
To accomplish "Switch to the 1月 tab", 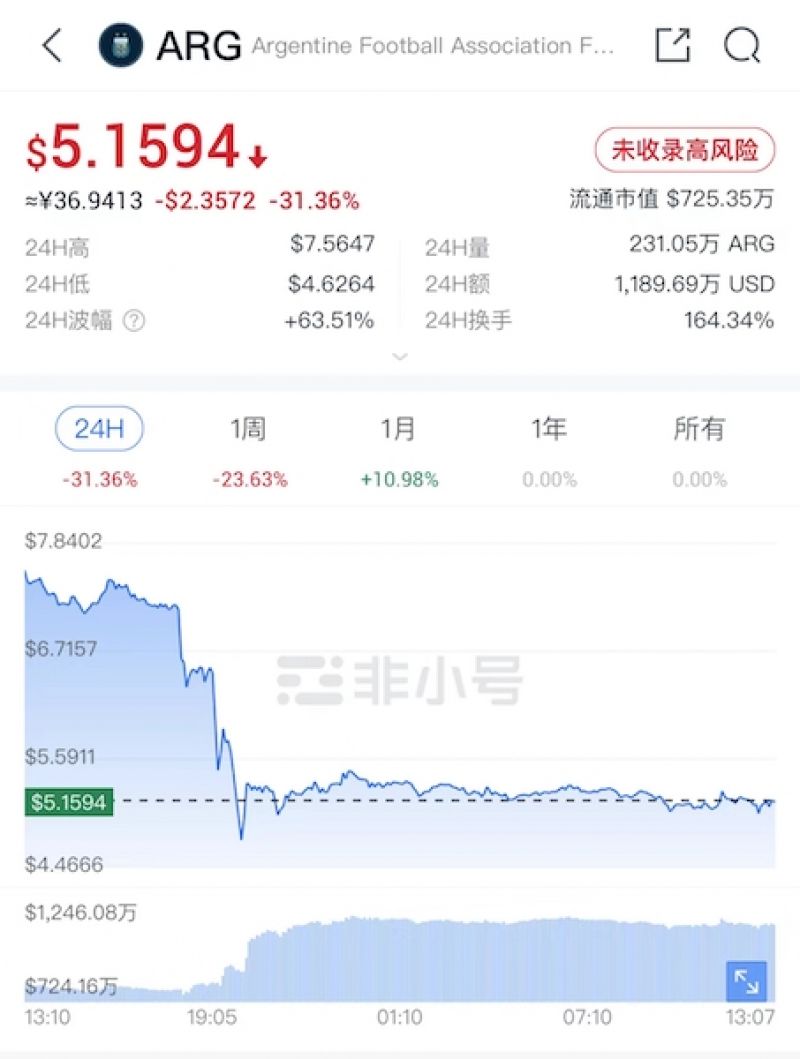I will click(398, 428).
